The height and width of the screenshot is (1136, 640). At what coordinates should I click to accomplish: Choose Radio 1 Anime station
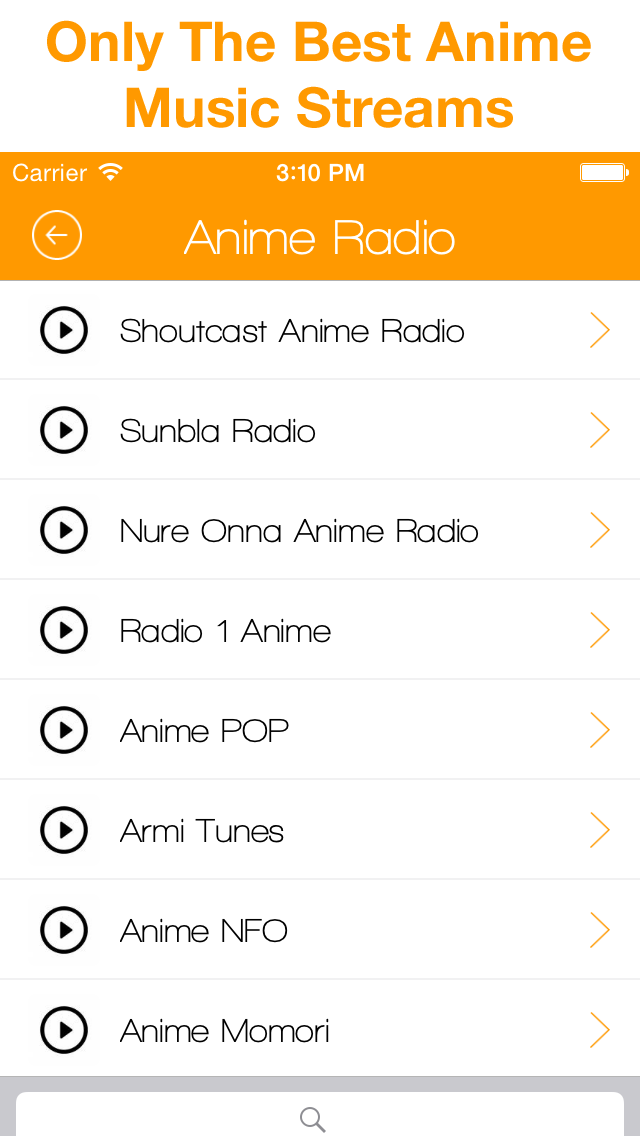coord(320,630)
